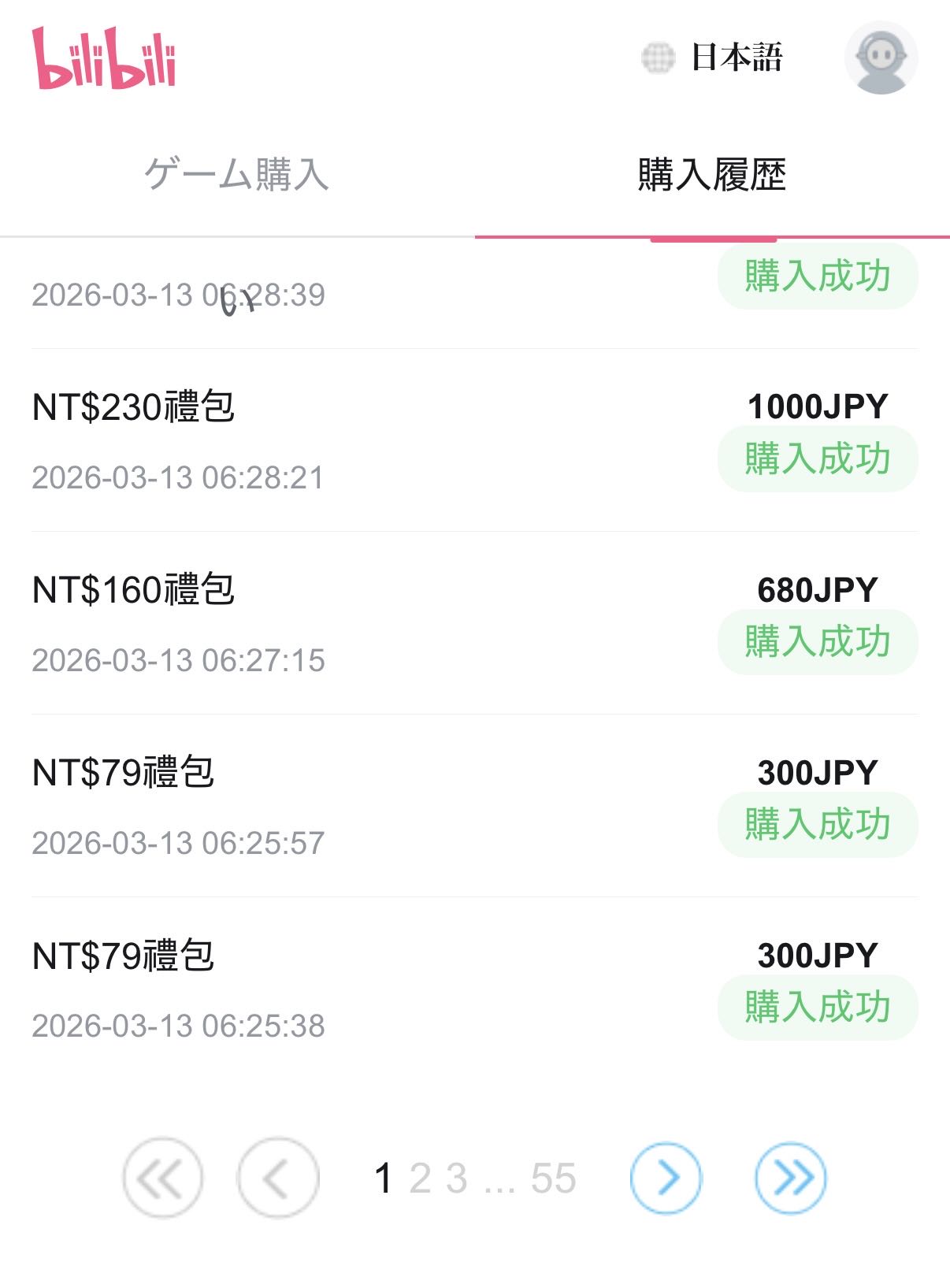Open page 55 of purchase history
950x1288 pixels.
[x=553, y=1179]
